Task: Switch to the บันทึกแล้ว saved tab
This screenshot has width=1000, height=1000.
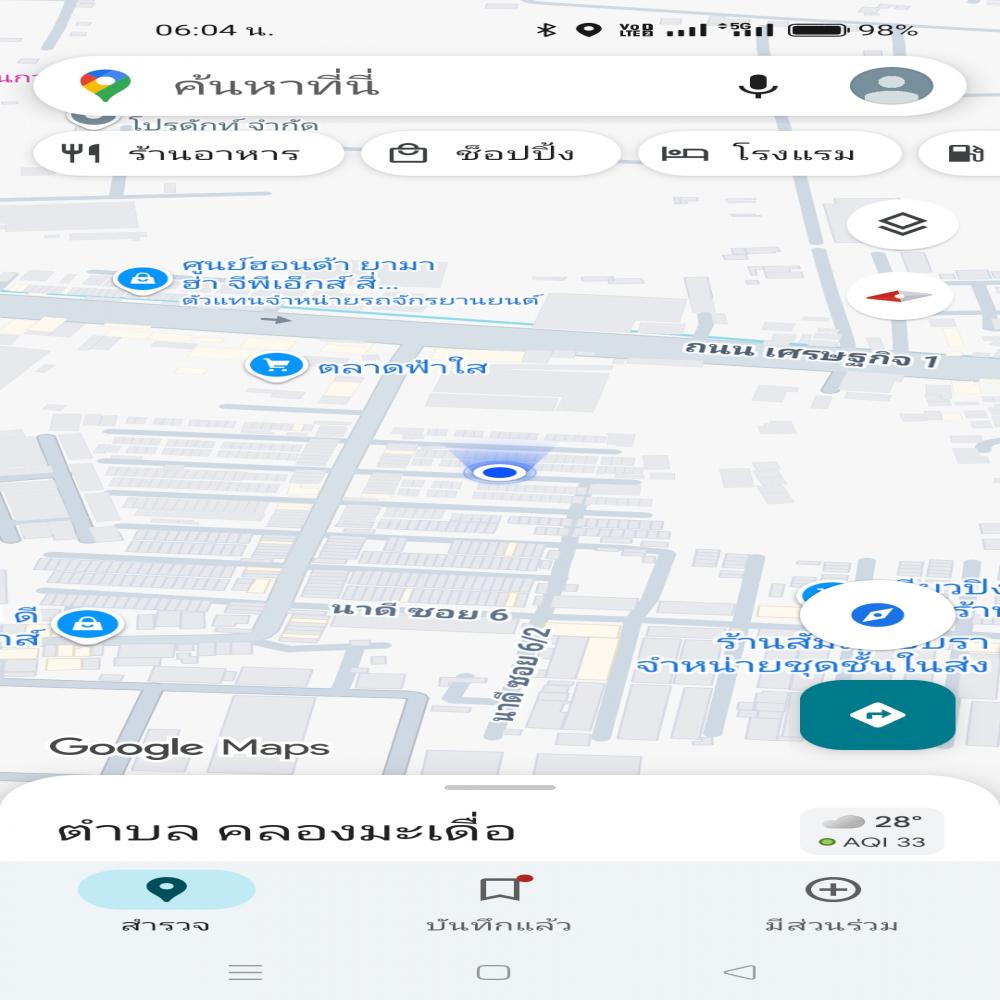Action: [x=500, y=902]
